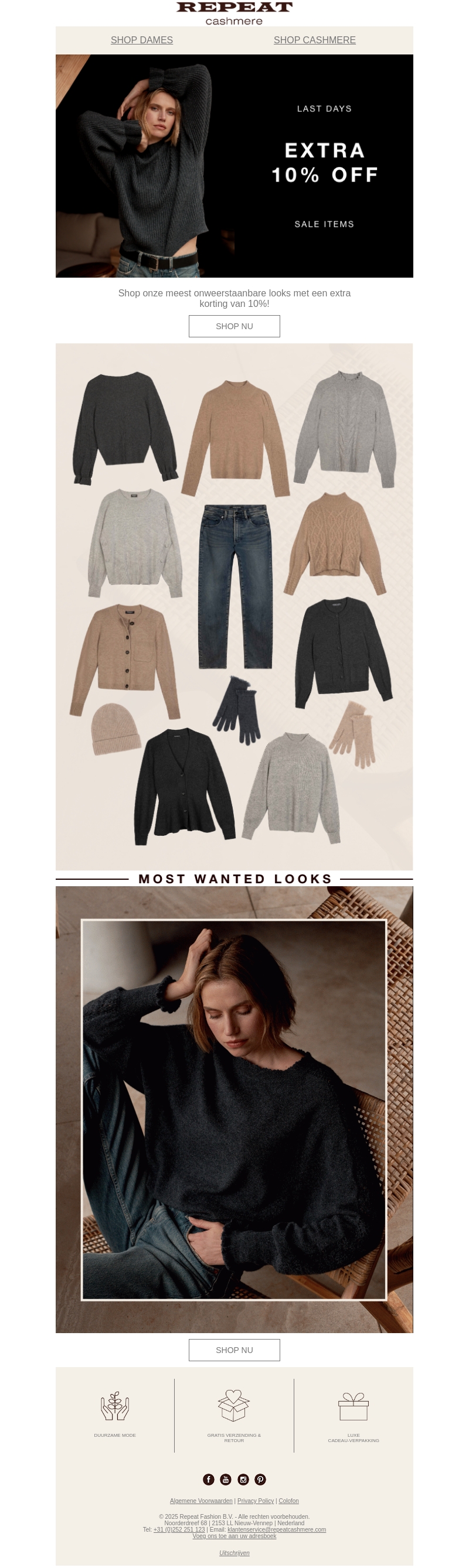Viewport: 469px width, 1568px height.
Task: Open the Colofon link
Action: (x=288, y=1501)
